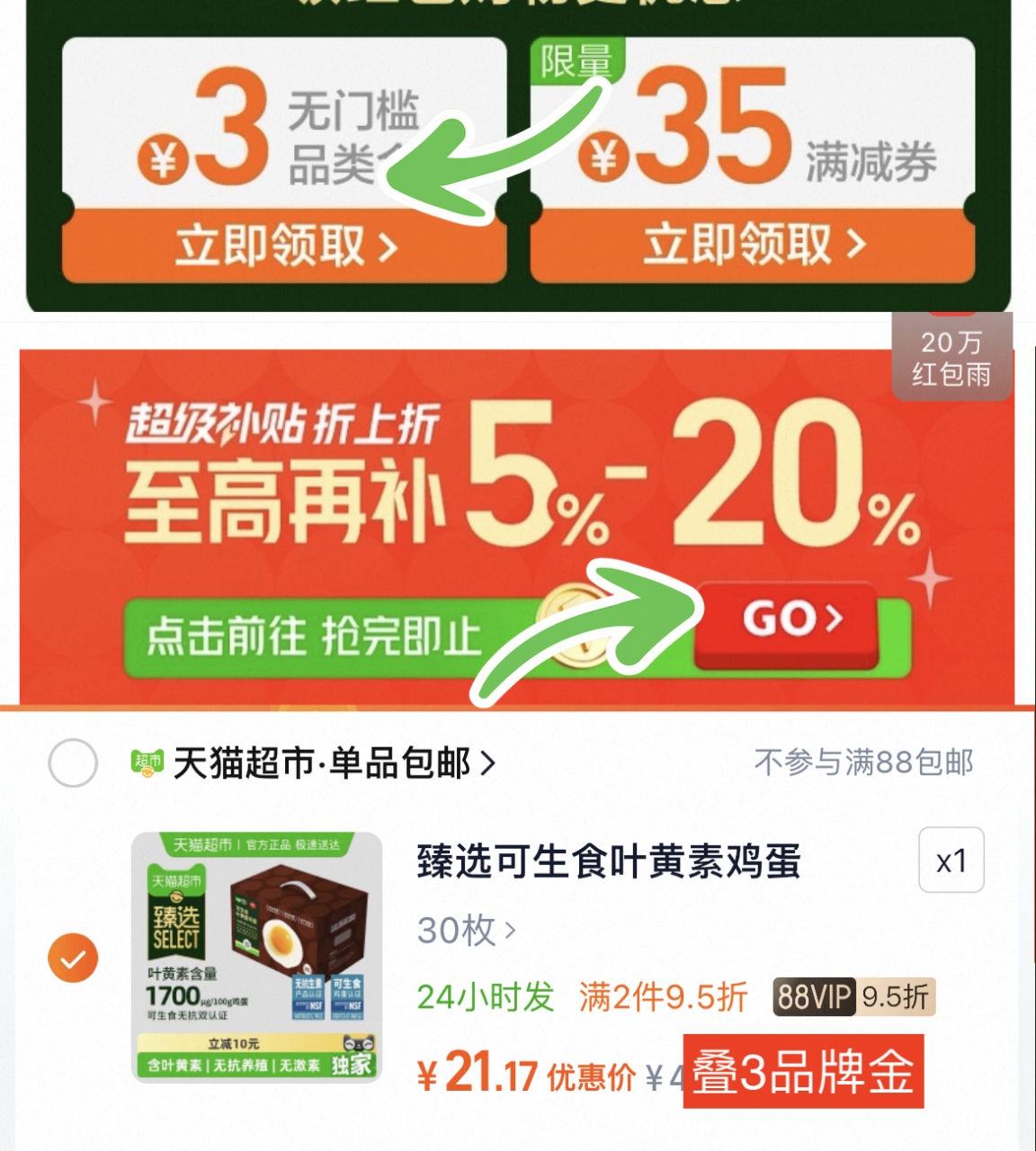
Task: Tap the 叠3品牌金 red label
Action: (803, 1072)
